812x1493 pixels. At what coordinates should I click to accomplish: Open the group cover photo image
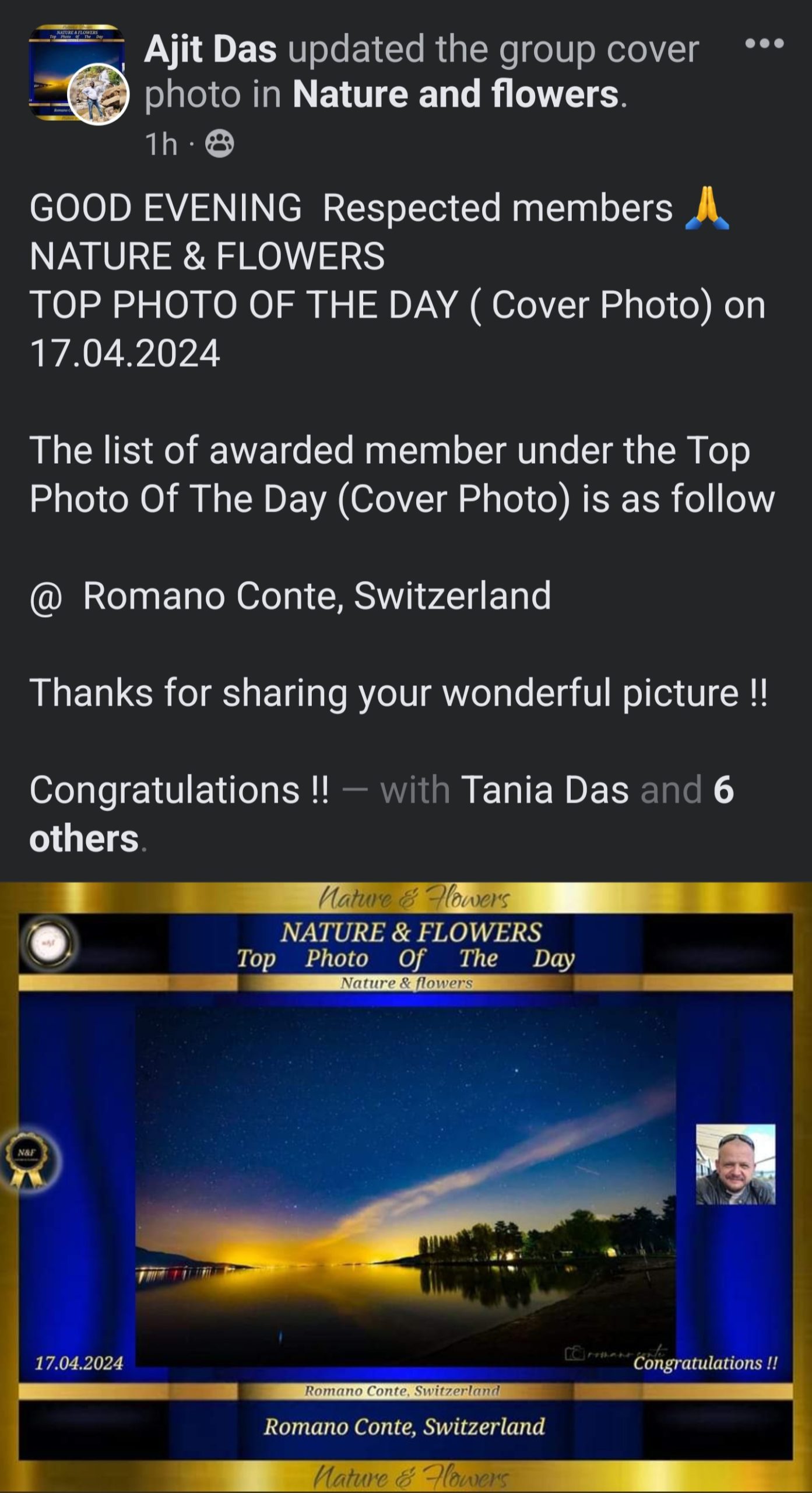[x=406, y=1187]
